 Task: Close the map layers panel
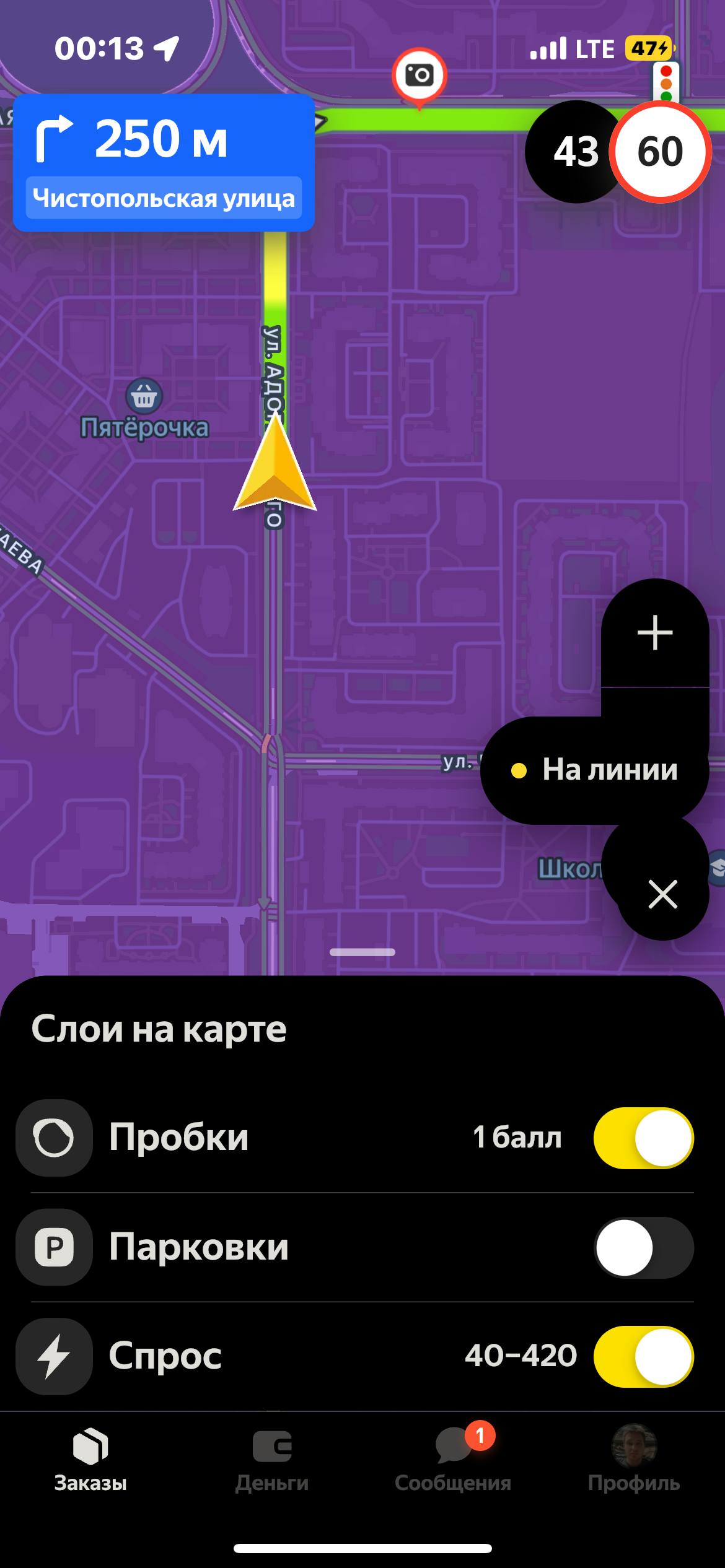[x=662, y=894]
